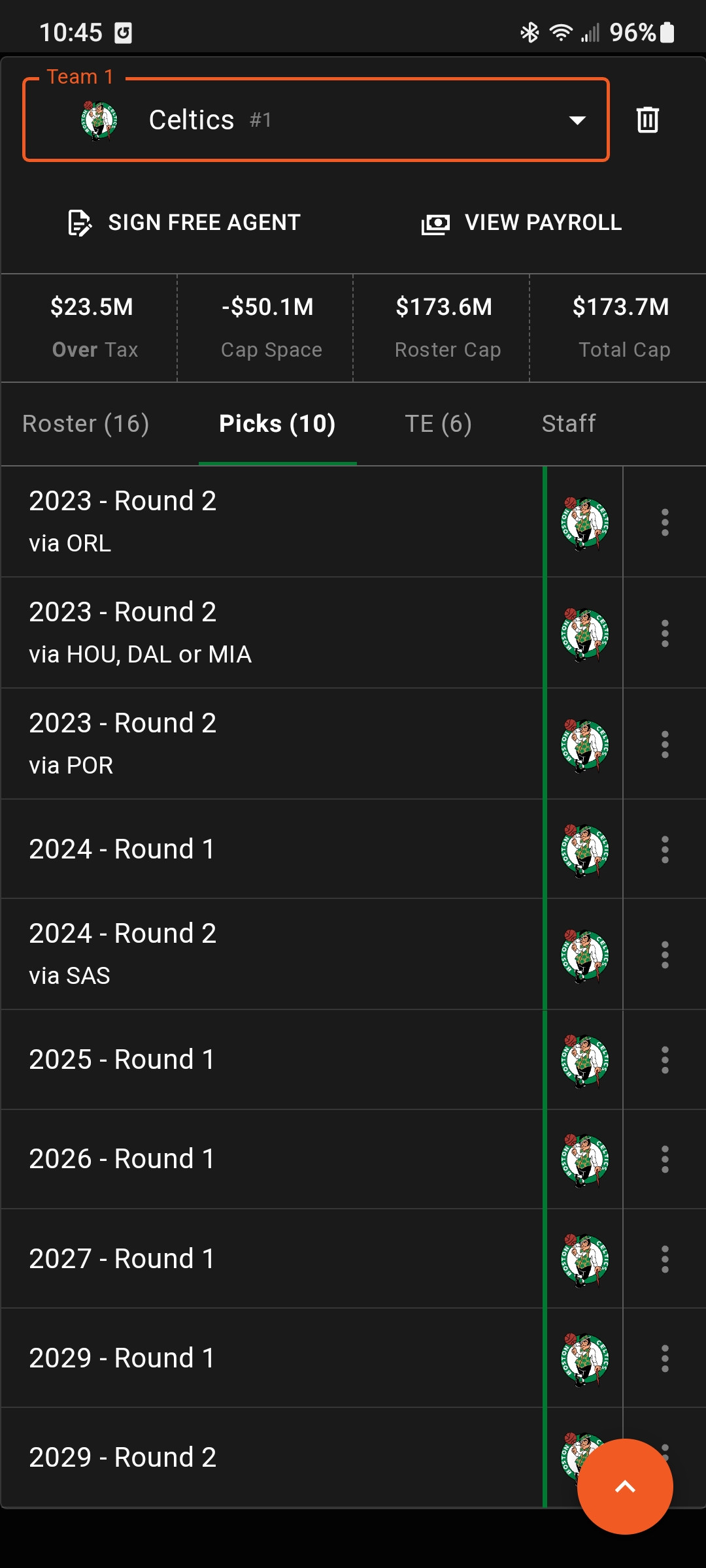This screenshot has width=706, height=1568.
Task: Select the 2026 - Round 1 pick row
Action: tap(271, 1159)
